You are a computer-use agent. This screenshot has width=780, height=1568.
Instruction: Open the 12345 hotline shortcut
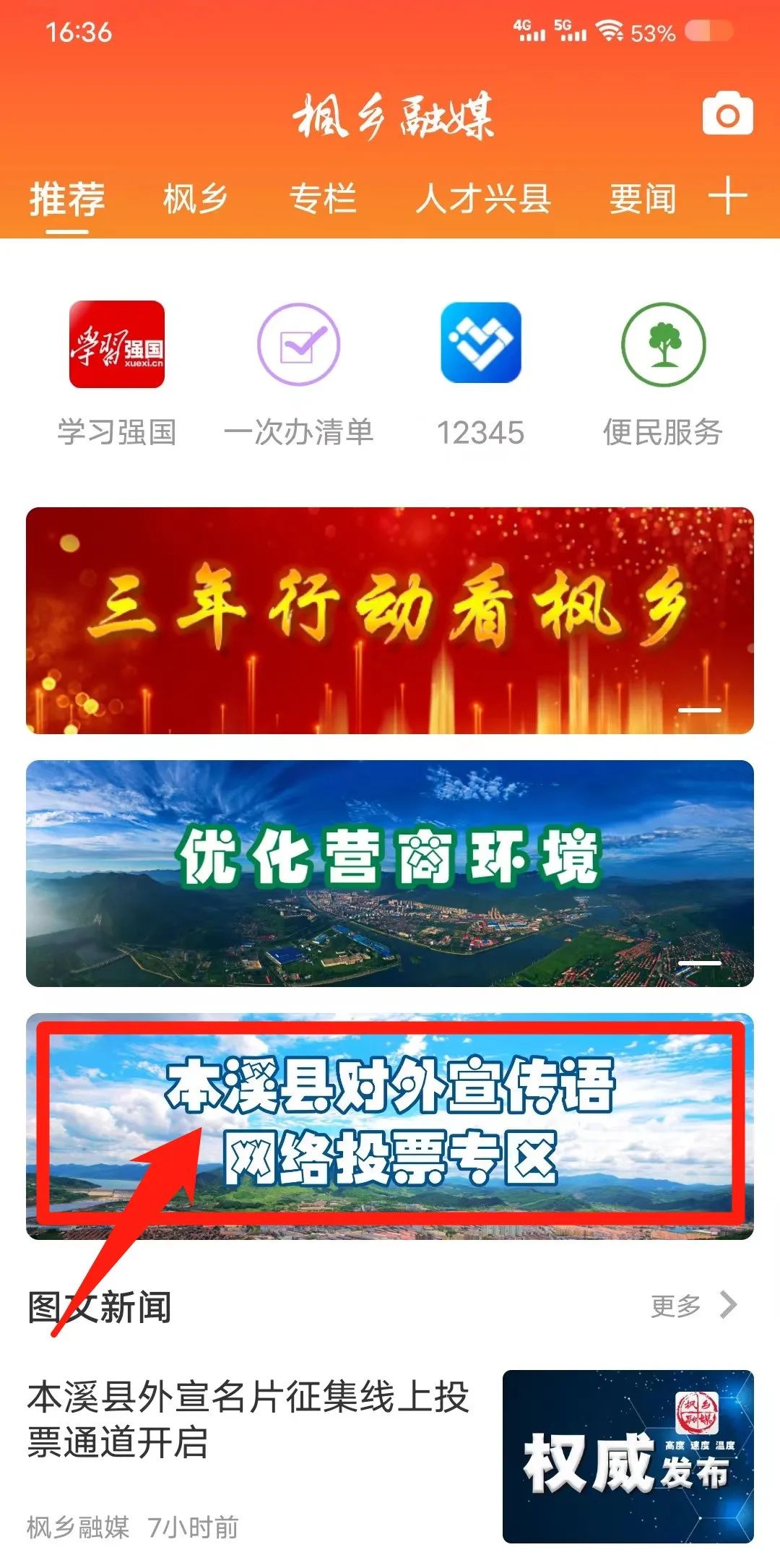[x=481, y=372]
